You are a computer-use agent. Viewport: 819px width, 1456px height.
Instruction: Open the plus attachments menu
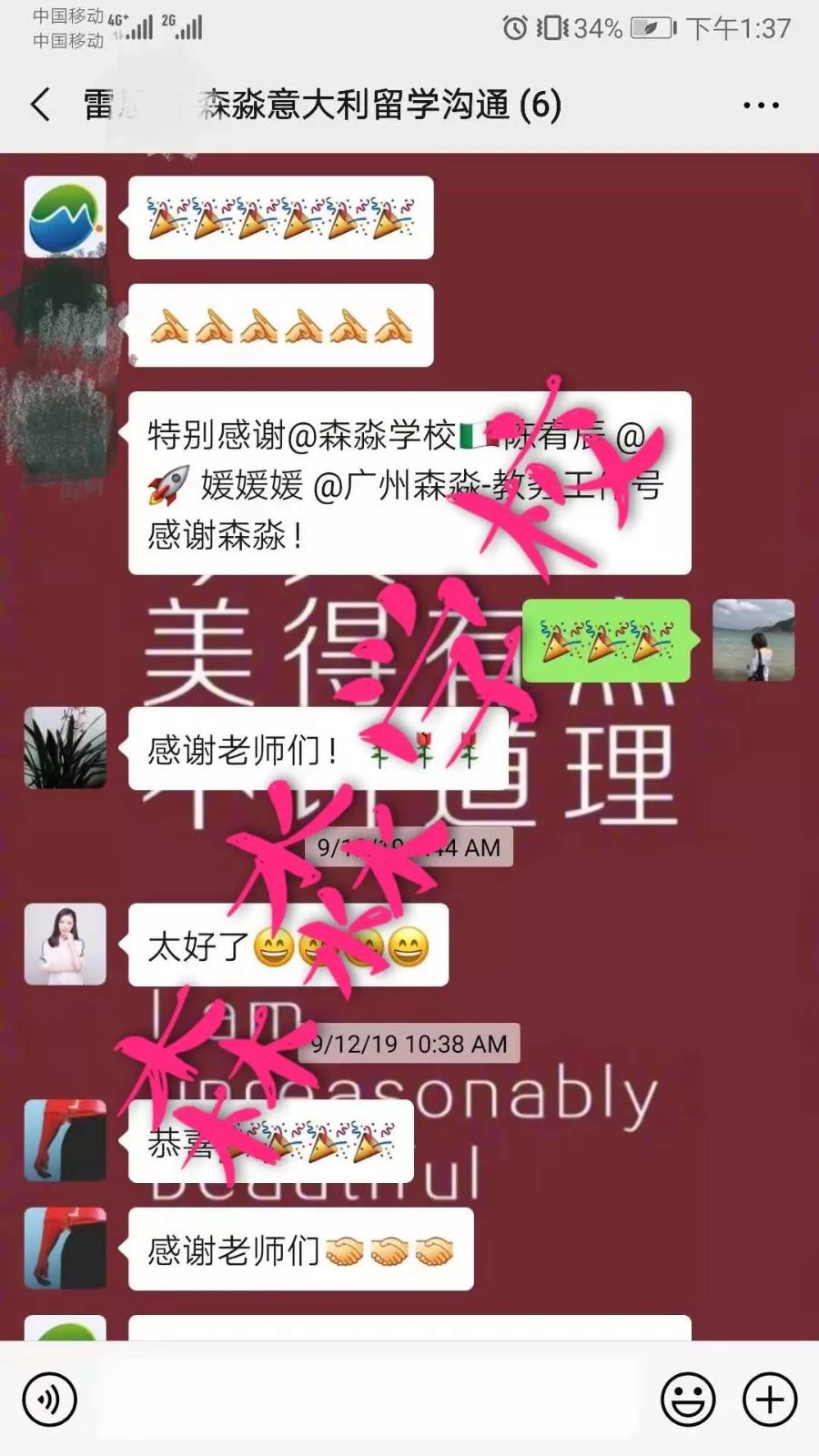click(x=770, y=1400)
